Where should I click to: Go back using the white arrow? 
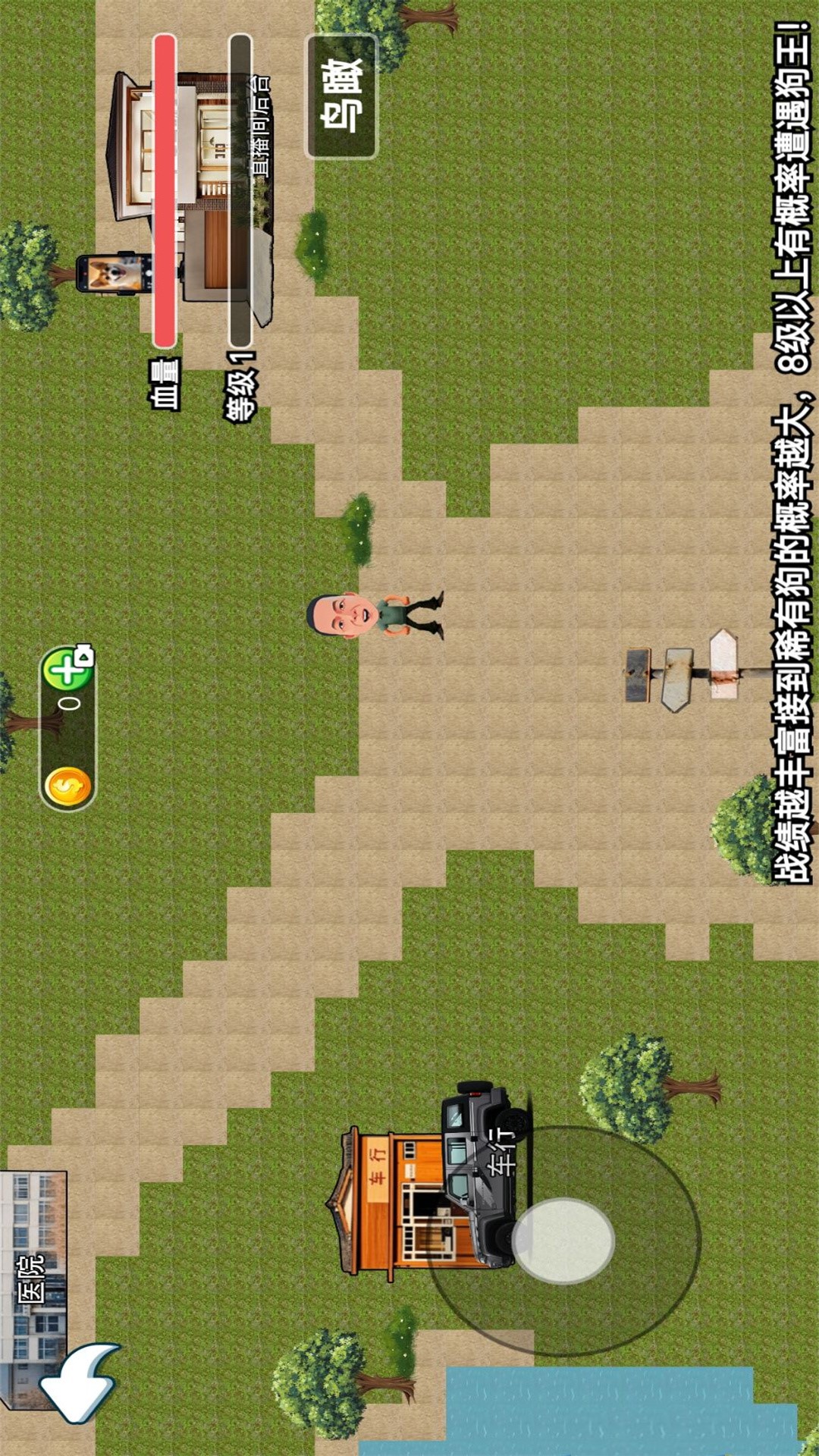(x=80, y=1382)
